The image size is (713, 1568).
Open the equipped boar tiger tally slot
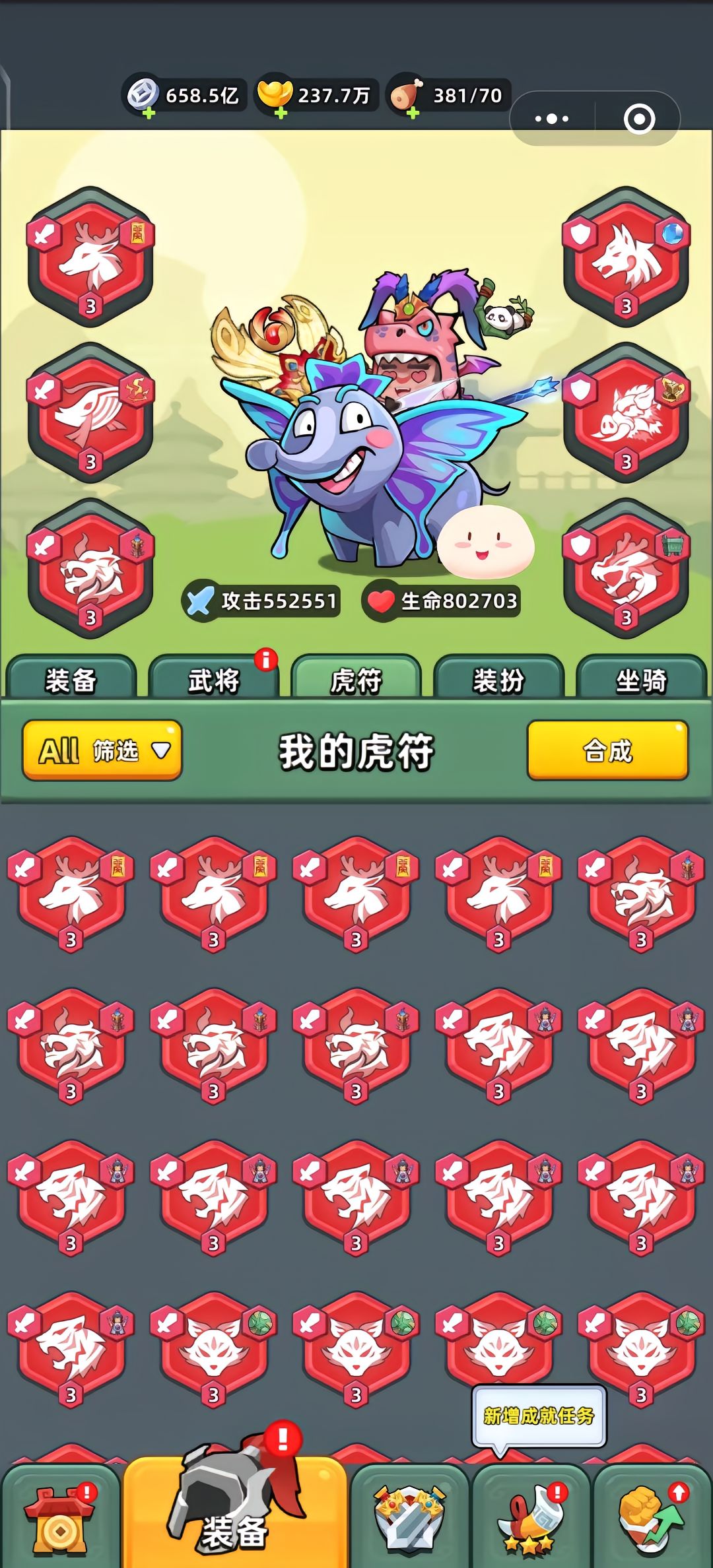(626, 413)
